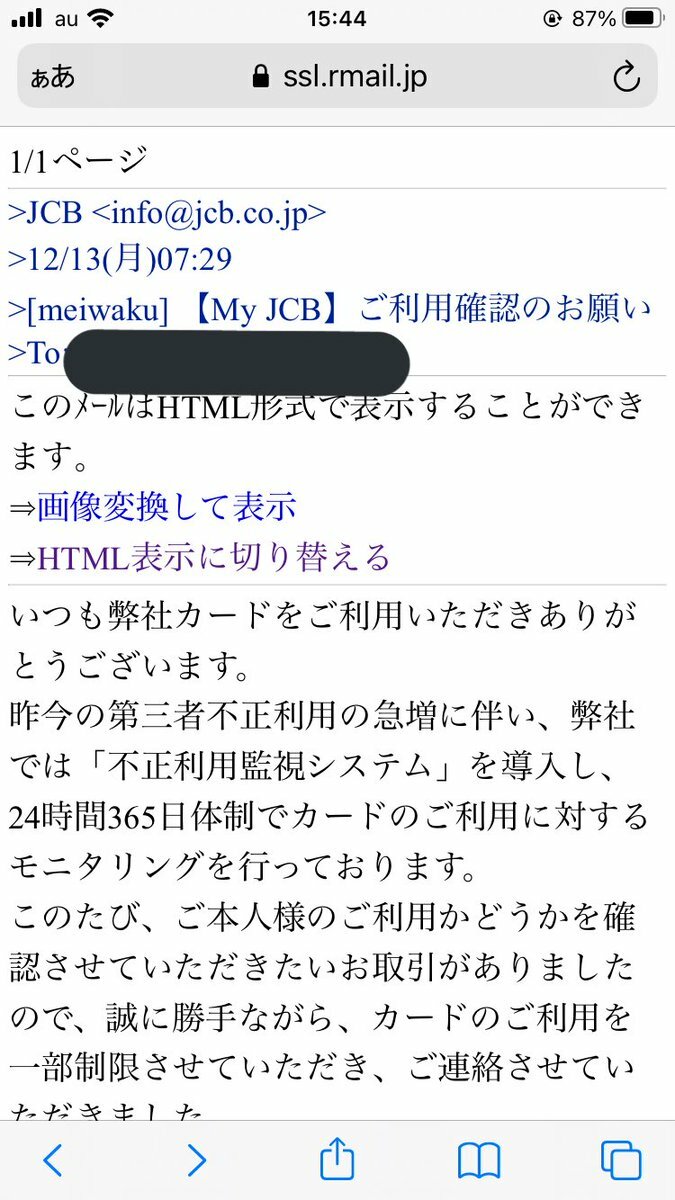This screenshot has width=675, height=1200.
Task: Show all open tabs
Action: (x=621, y=1160)
